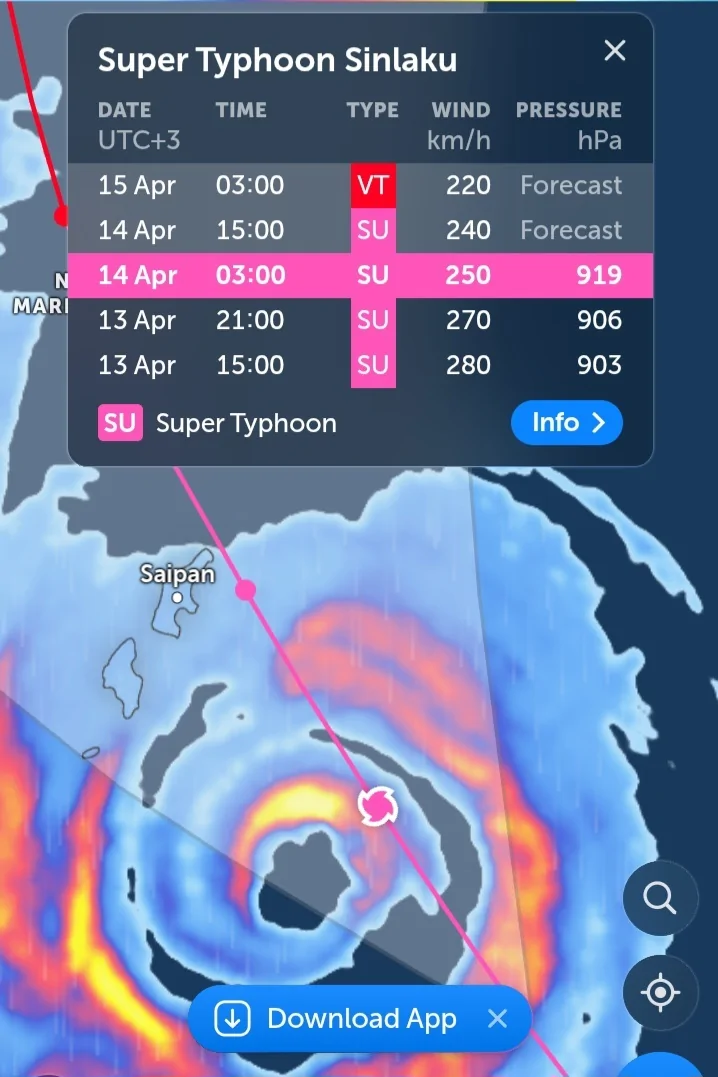Tap the pink track point near Saipan
The width and height of the screenshot is (718, 1077).
[245, 590]
